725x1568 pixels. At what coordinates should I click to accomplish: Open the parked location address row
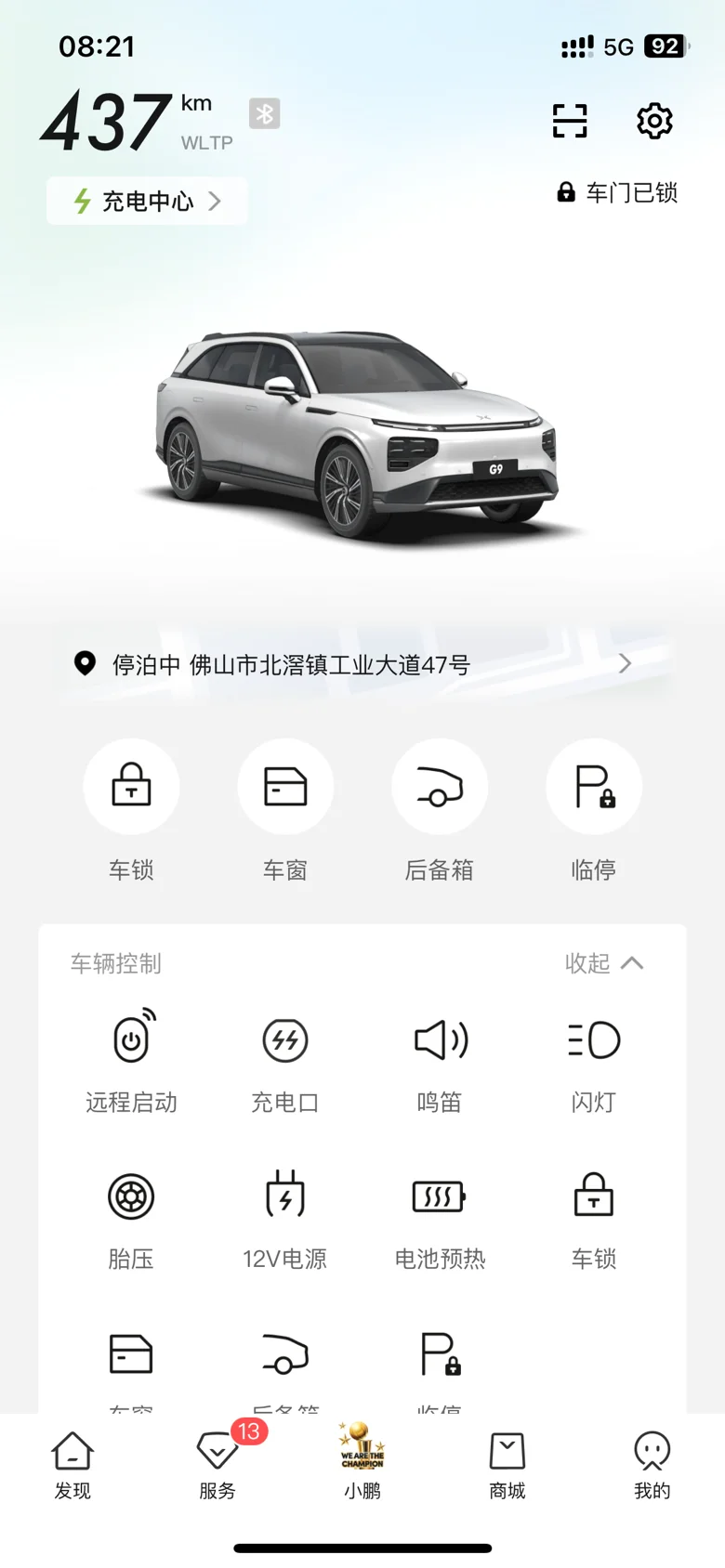pos(362,663)
